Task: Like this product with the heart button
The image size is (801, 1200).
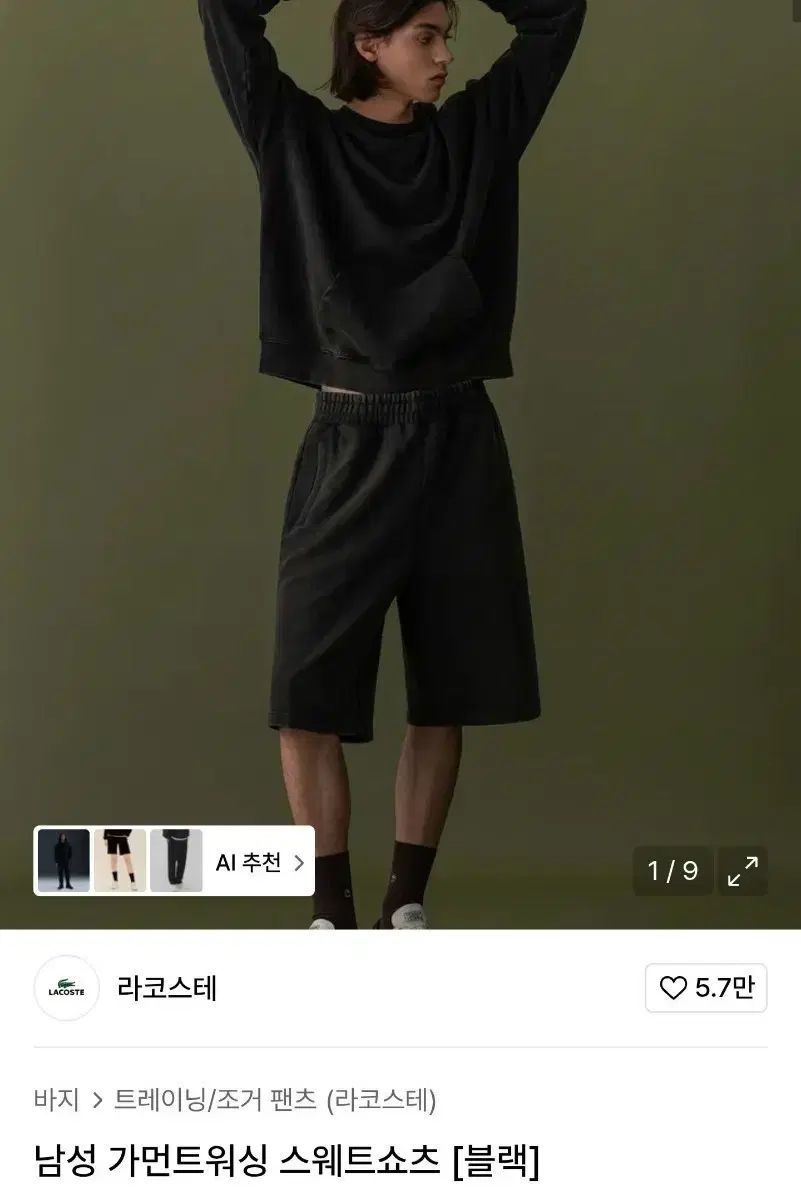Action: 706,988
